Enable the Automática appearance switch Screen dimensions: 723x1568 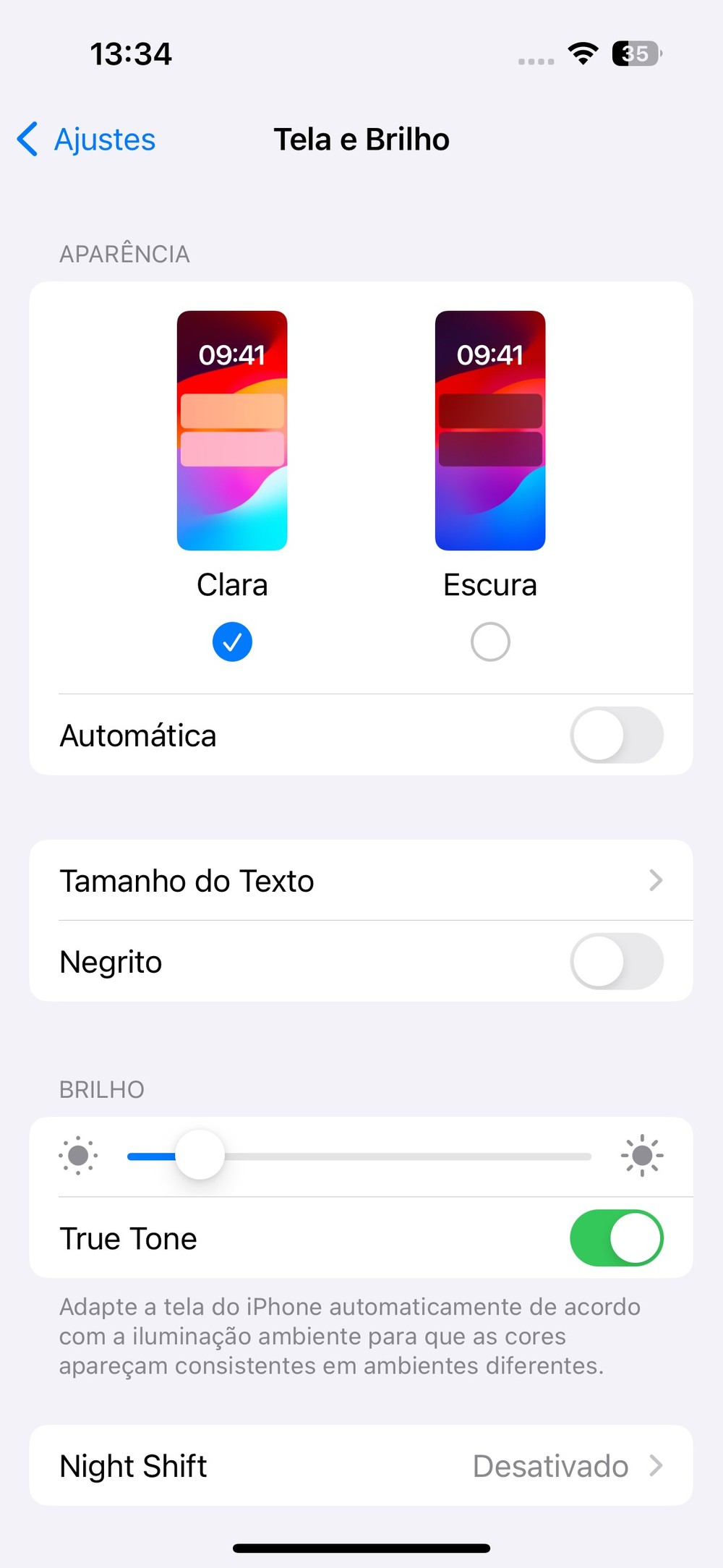616,735
